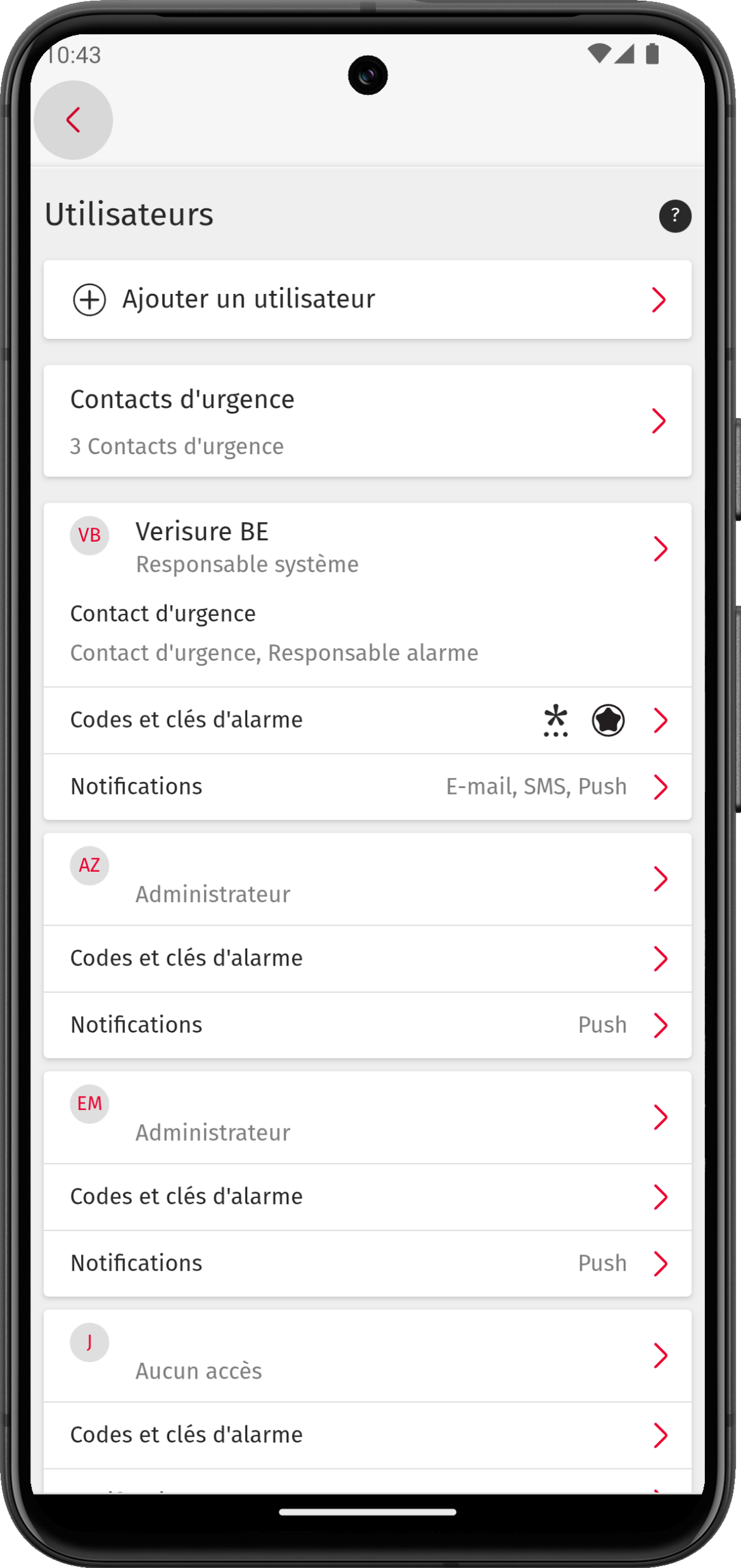
Task: Open the J user with Aucun accès
Action: click(367, 1356)
